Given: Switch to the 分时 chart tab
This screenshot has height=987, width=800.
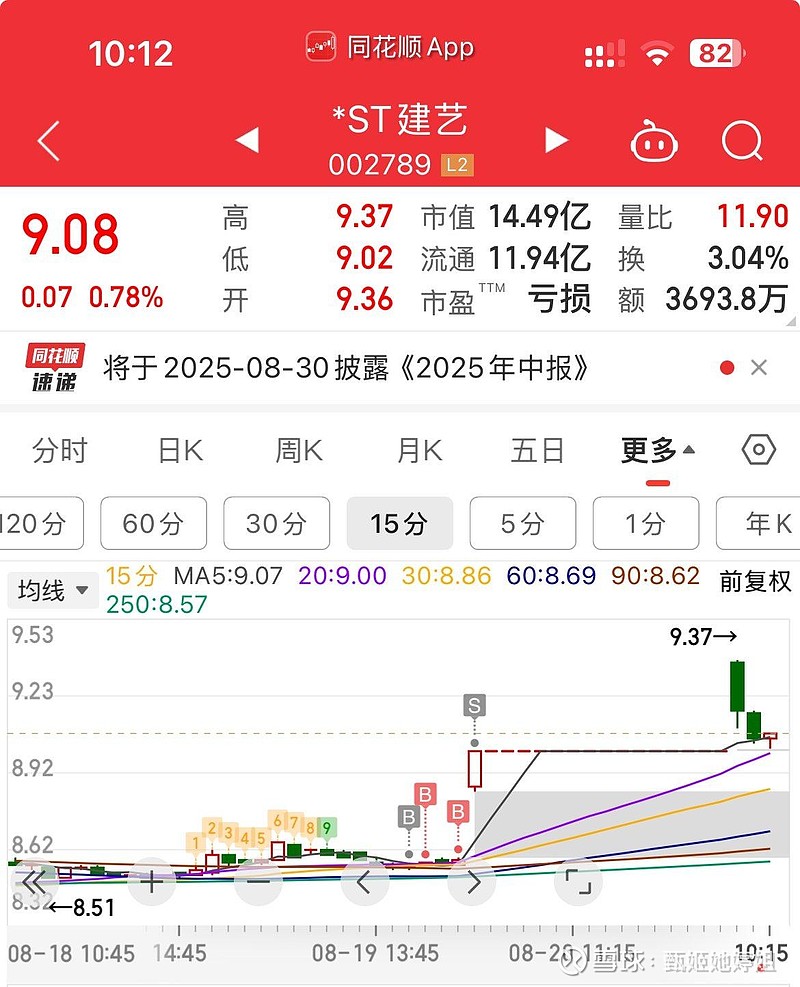Looking at the screenshot, I should pos(60,451).
